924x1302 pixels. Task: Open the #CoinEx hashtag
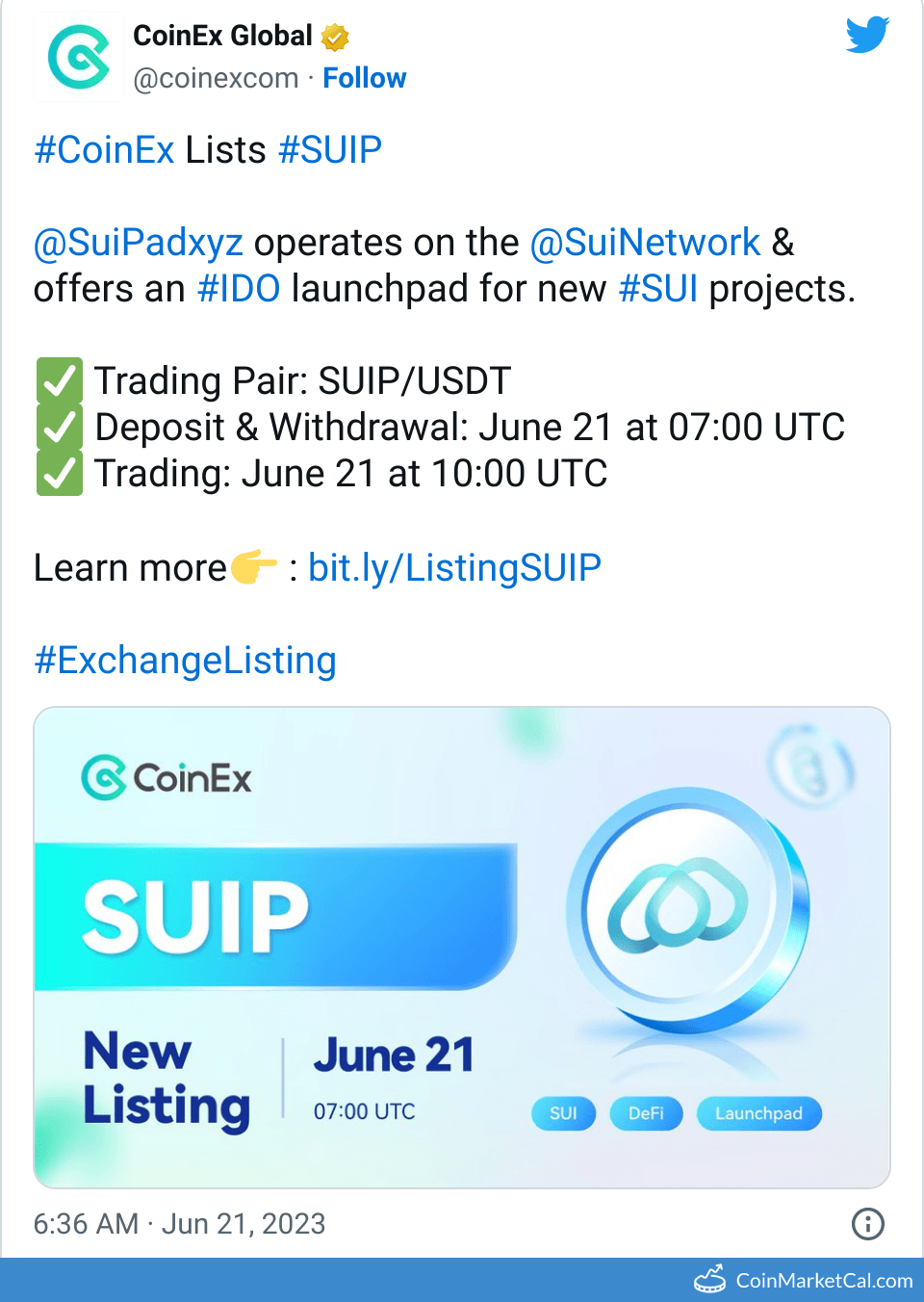tap(104, 150)
